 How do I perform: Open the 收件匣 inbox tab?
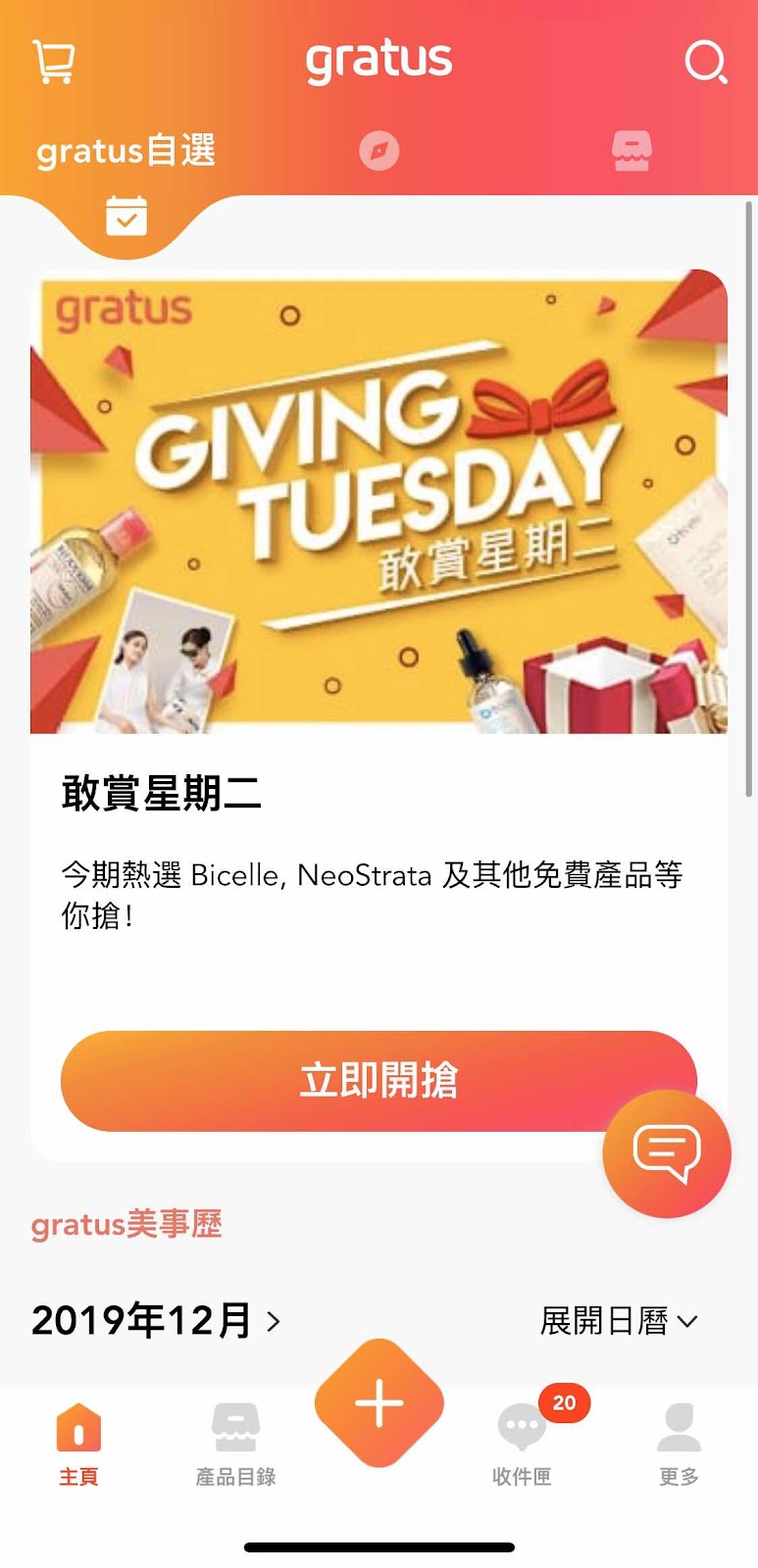pos(522,1445)
